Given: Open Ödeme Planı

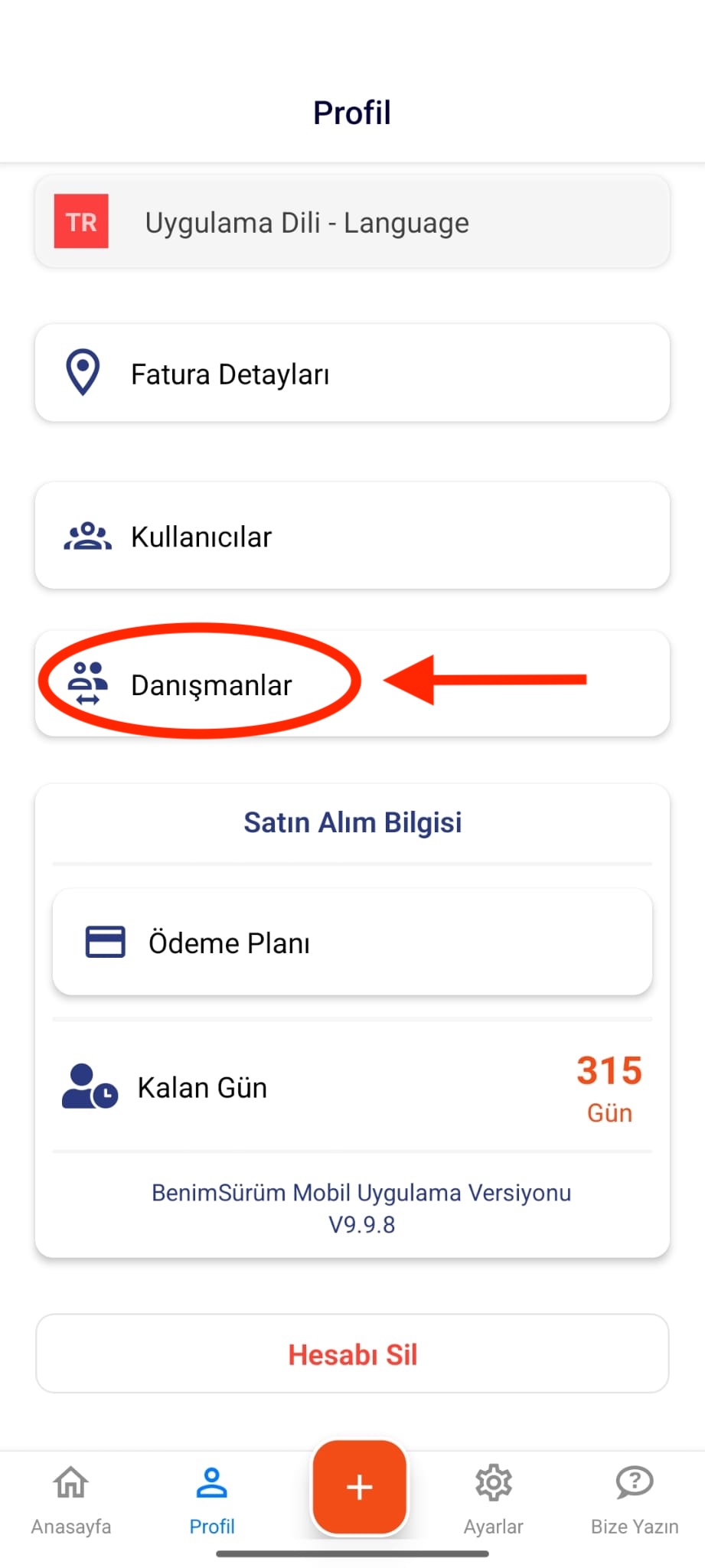Looking at the screenshot, I should pyautogui.click(x=352, y=942).
